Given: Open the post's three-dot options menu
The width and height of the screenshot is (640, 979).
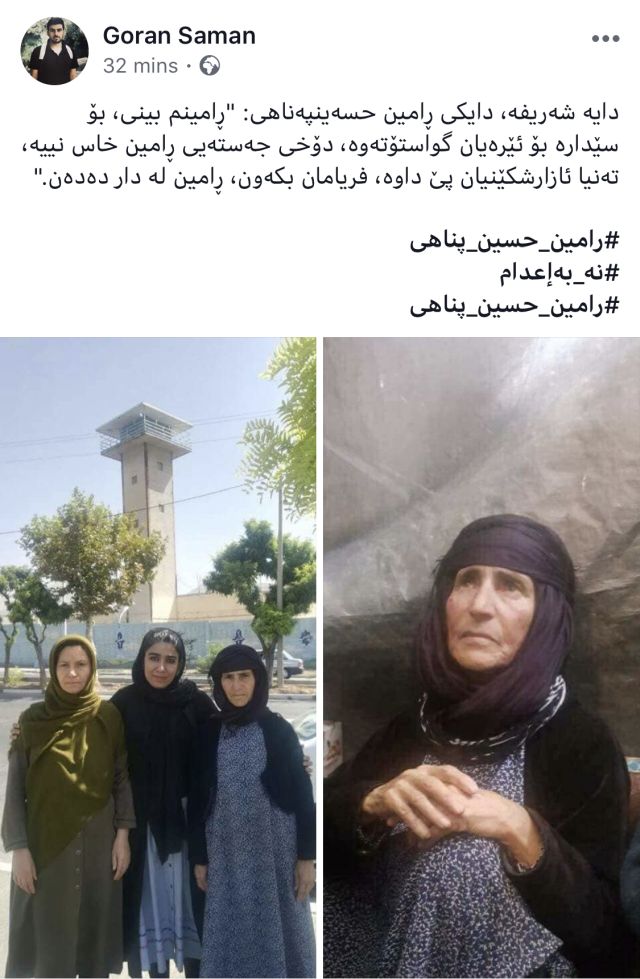Looking at the screenshot, I should pos(605,39).
